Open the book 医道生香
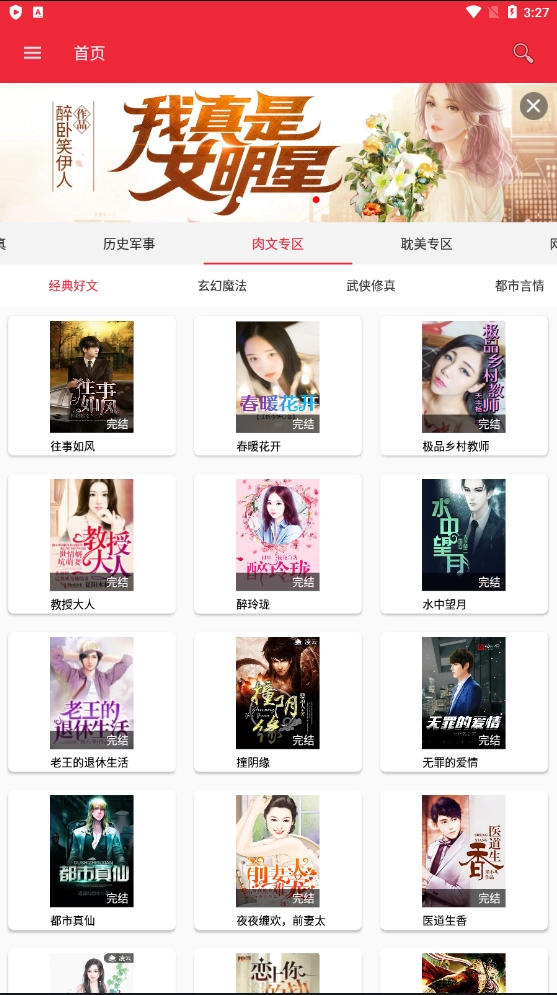This screenshot has height=995, width=557. [x=464, y=860]
